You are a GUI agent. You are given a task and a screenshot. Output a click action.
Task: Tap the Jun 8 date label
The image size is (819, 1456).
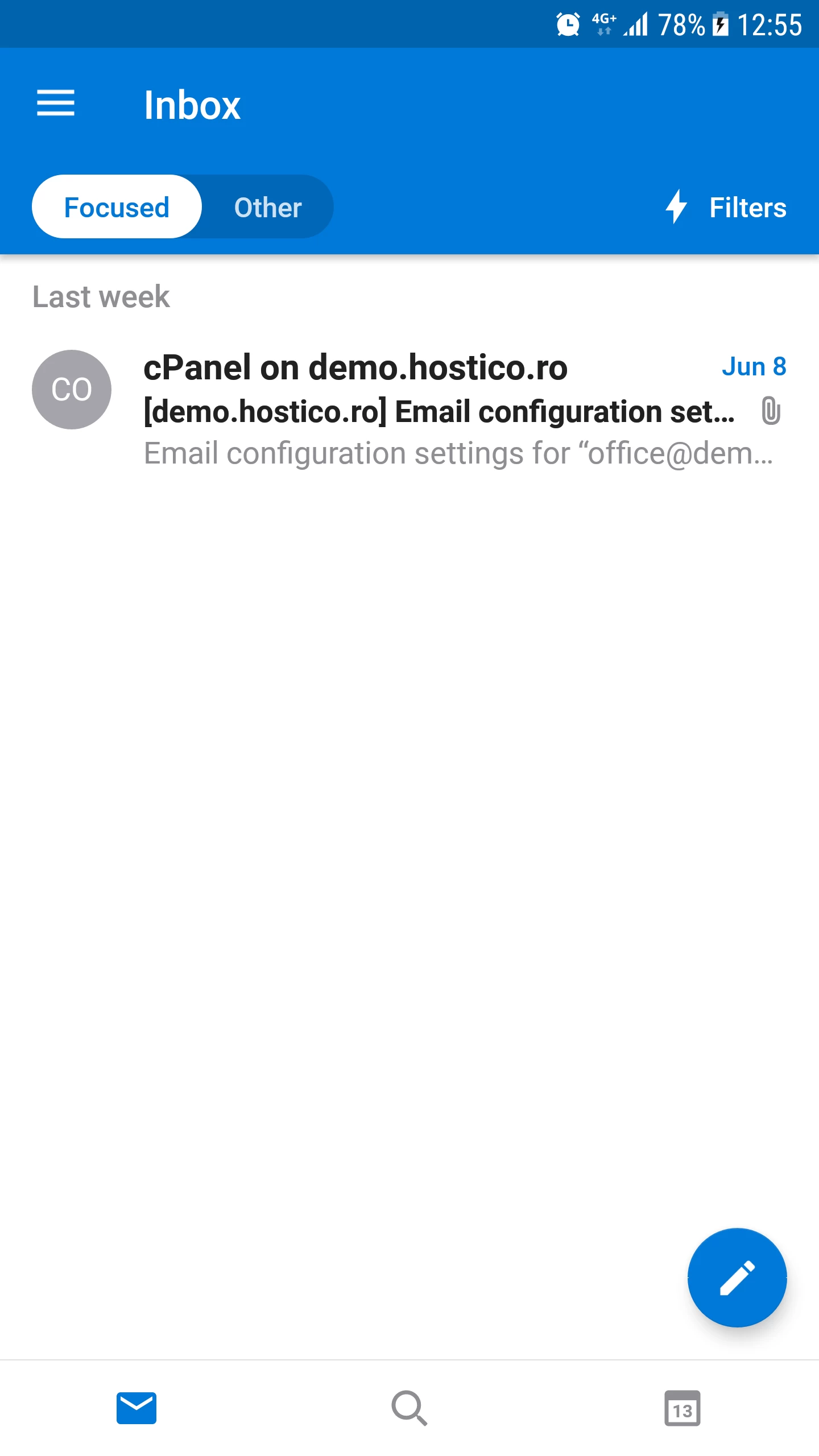pos(755,366)
